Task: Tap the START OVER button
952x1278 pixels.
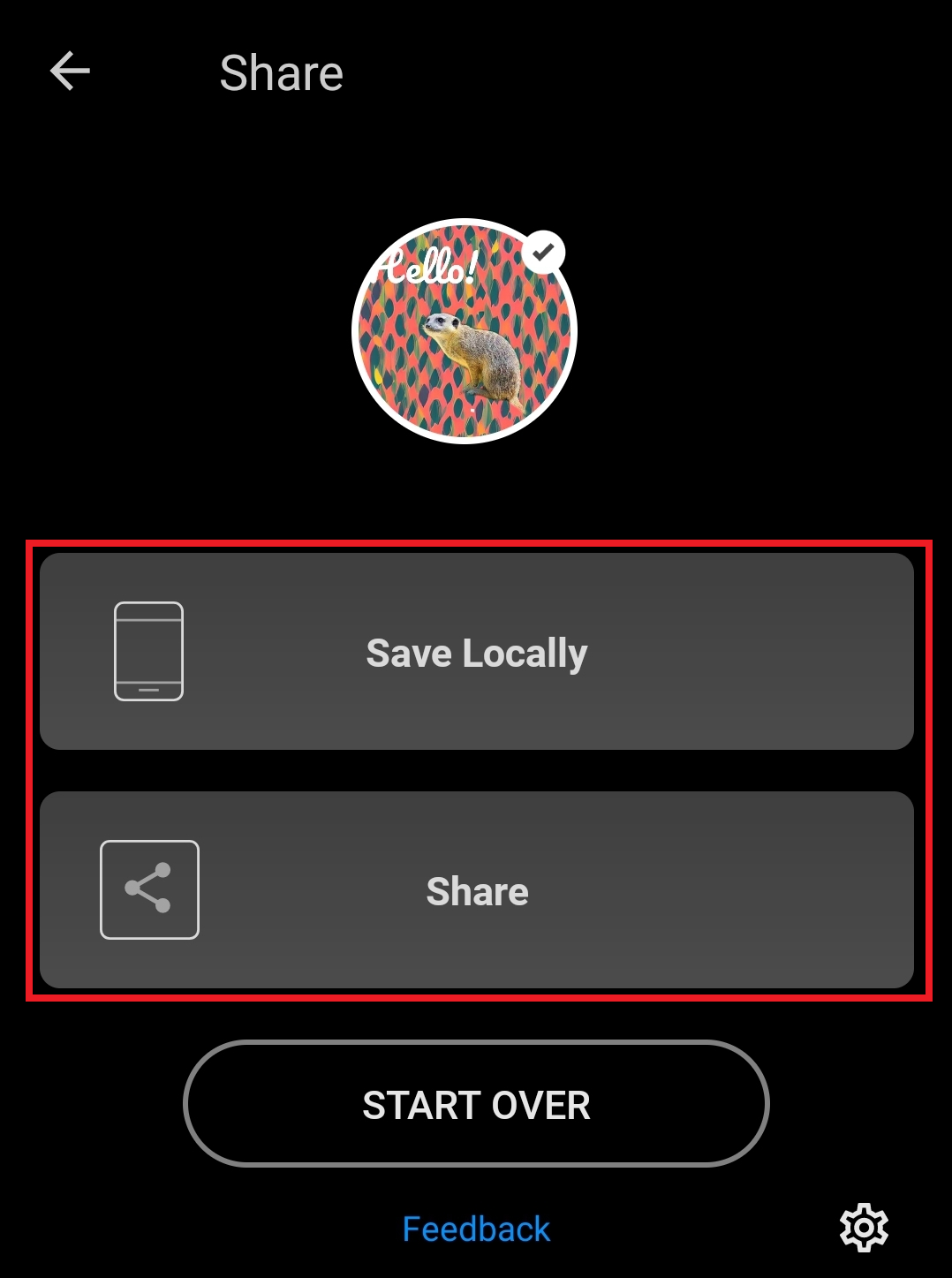Action: [x=476, y=1104]
